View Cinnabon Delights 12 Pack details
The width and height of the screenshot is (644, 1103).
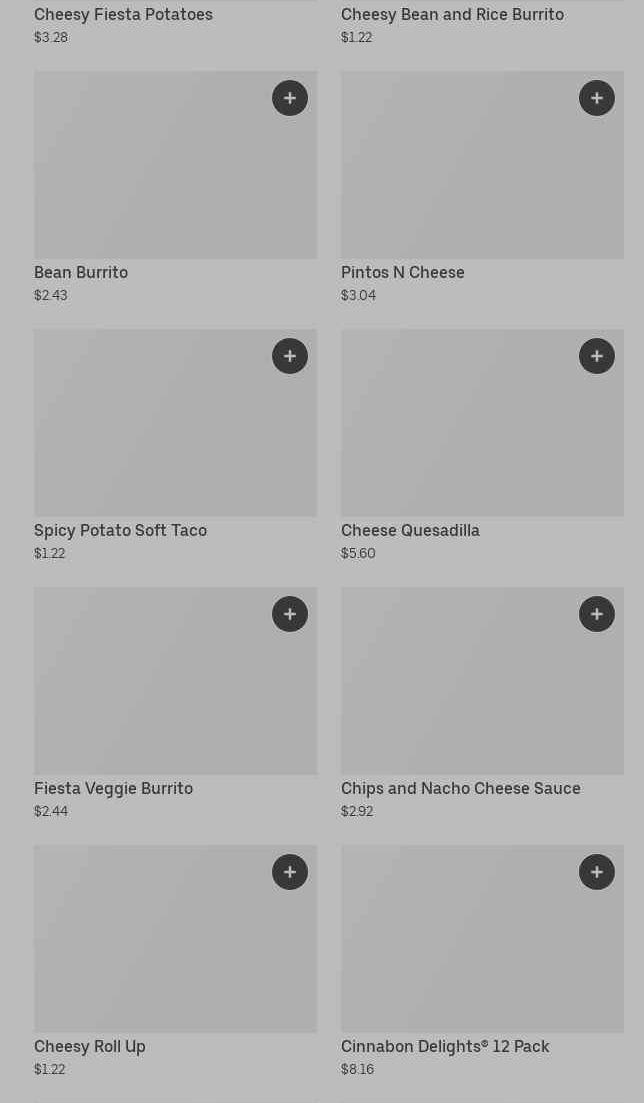coord(460,955)
